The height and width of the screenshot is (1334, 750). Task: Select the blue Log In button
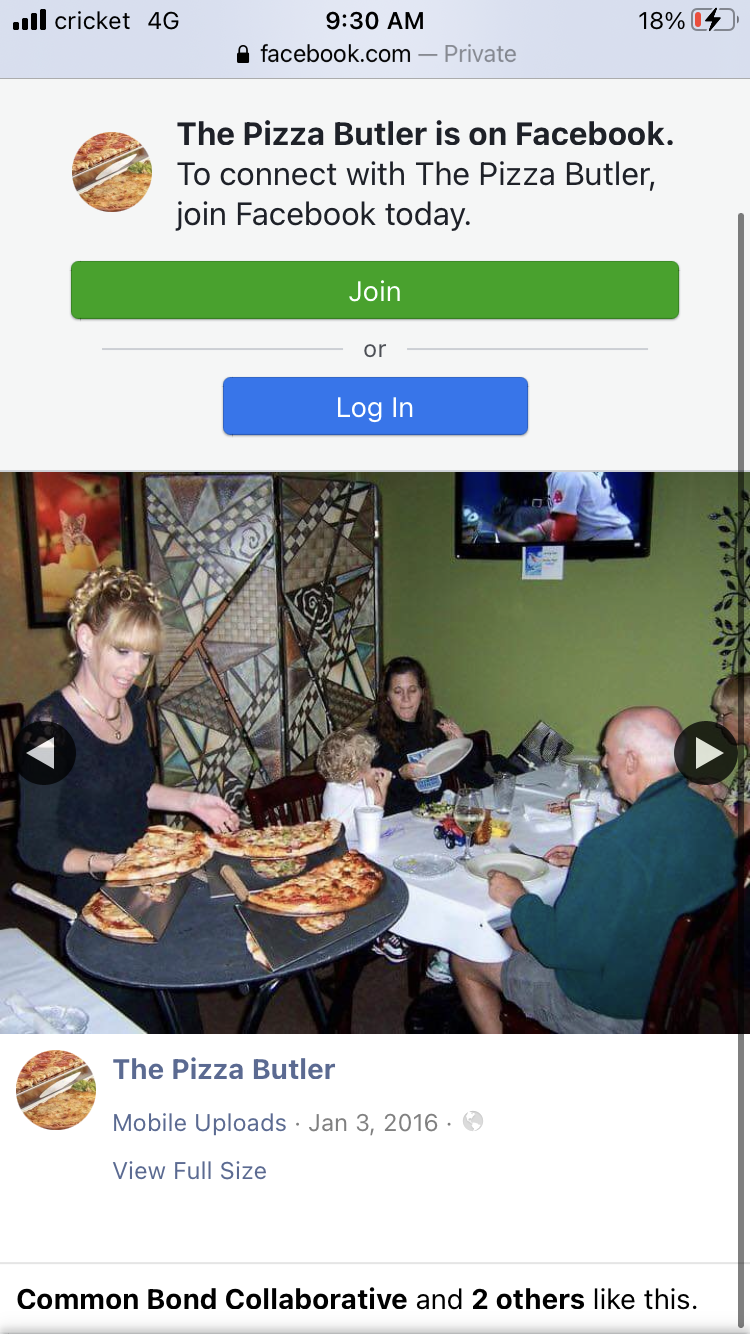point(375,407)
